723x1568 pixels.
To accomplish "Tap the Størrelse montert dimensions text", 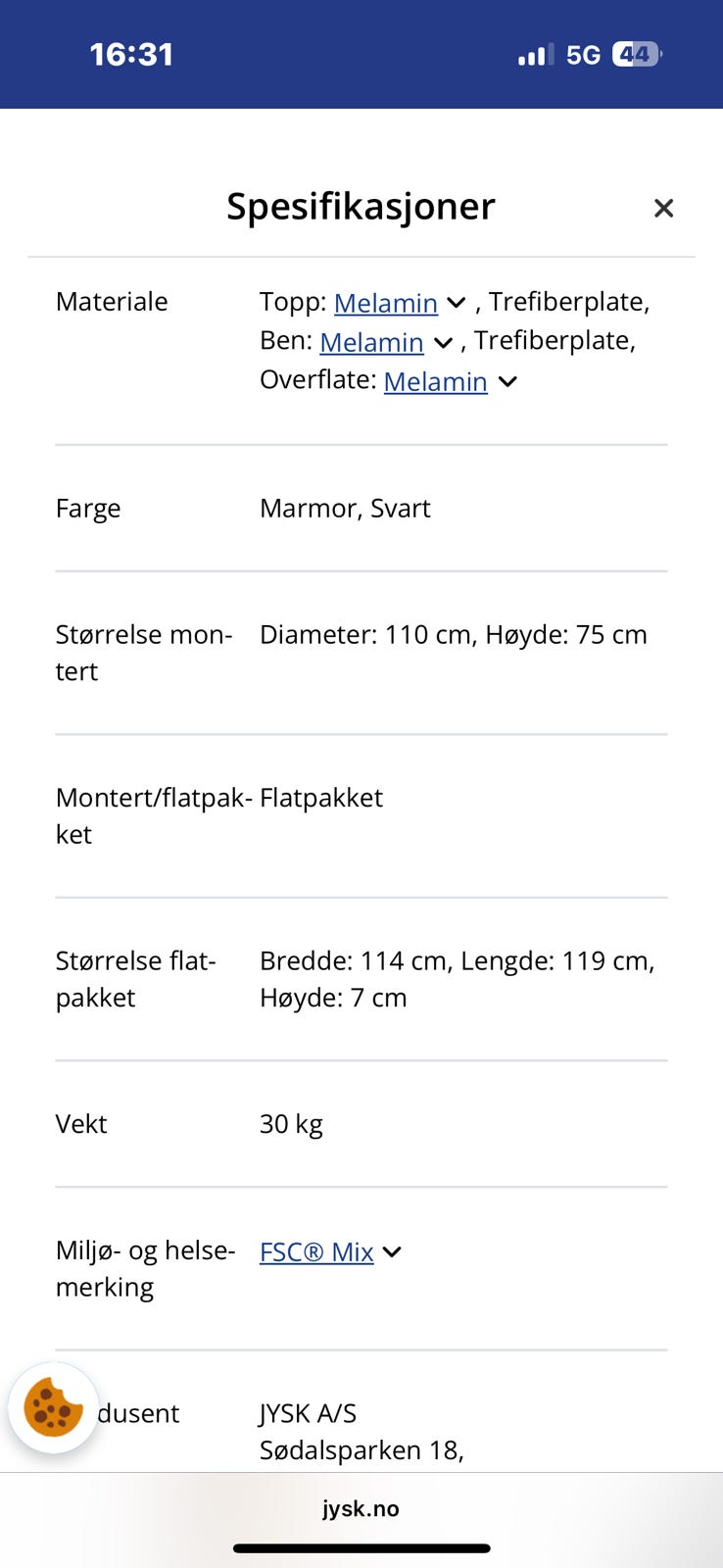I will pyautogui.click(x=453, y=635).
